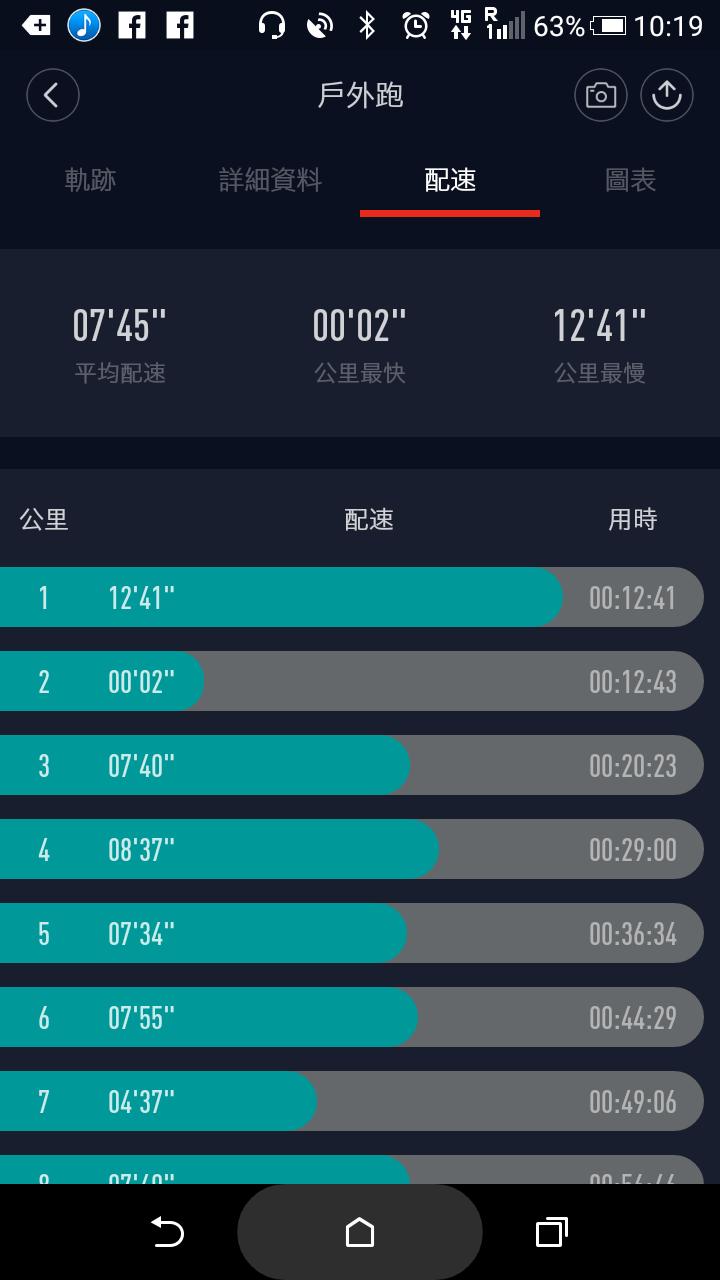Switch to the 軌跡 tab

(90, 180)
